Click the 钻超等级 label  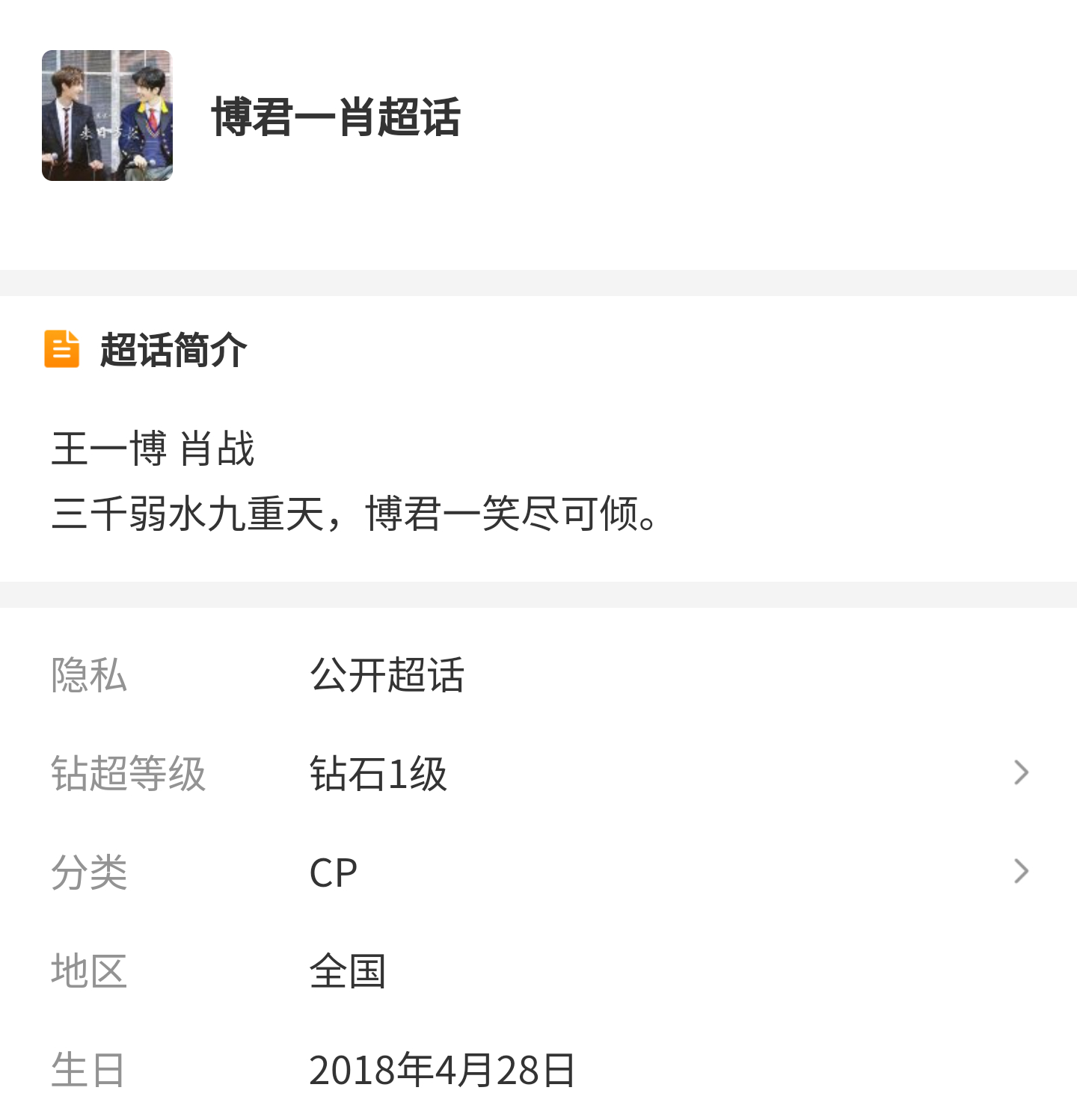(129, 772)
